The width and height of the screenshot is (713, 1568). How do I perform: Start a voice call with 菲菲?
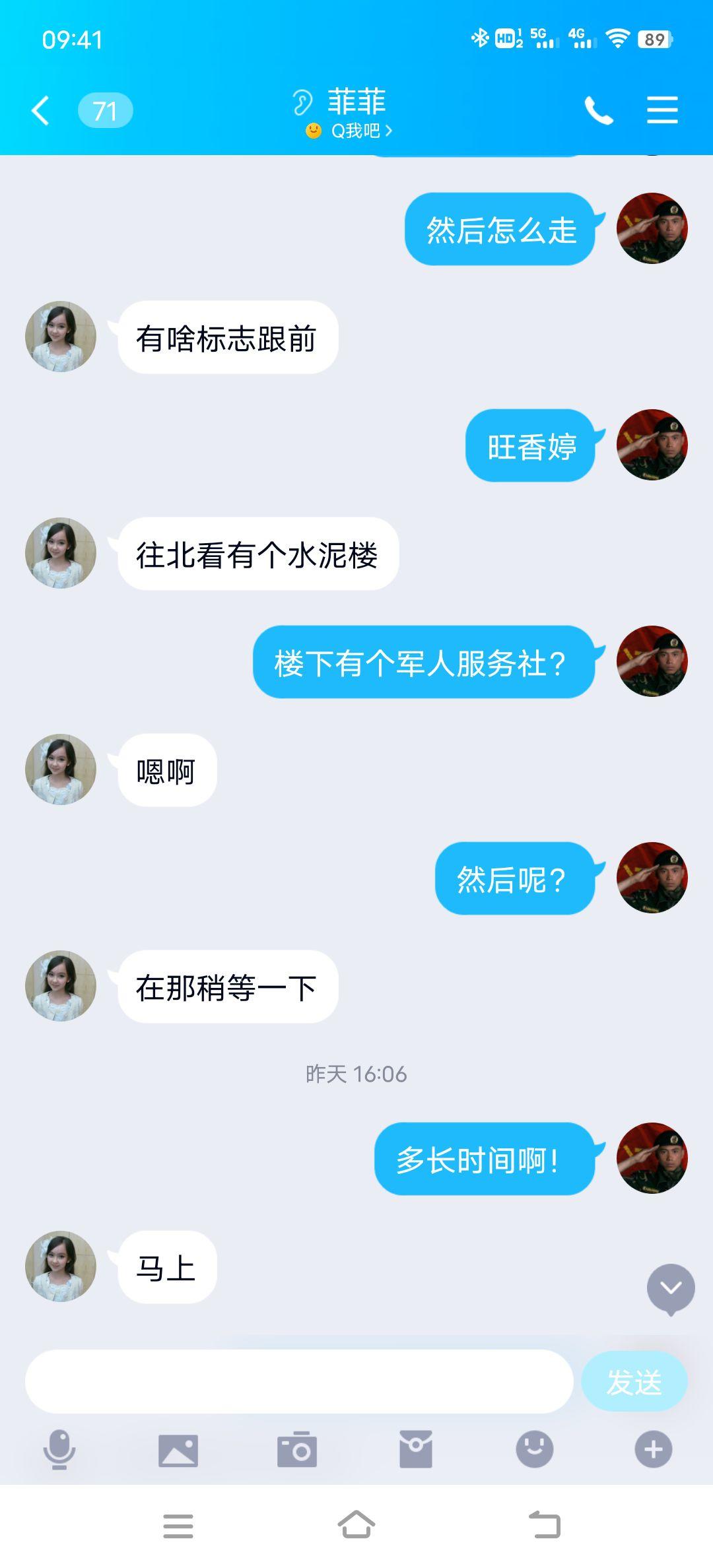coord(598,110)
